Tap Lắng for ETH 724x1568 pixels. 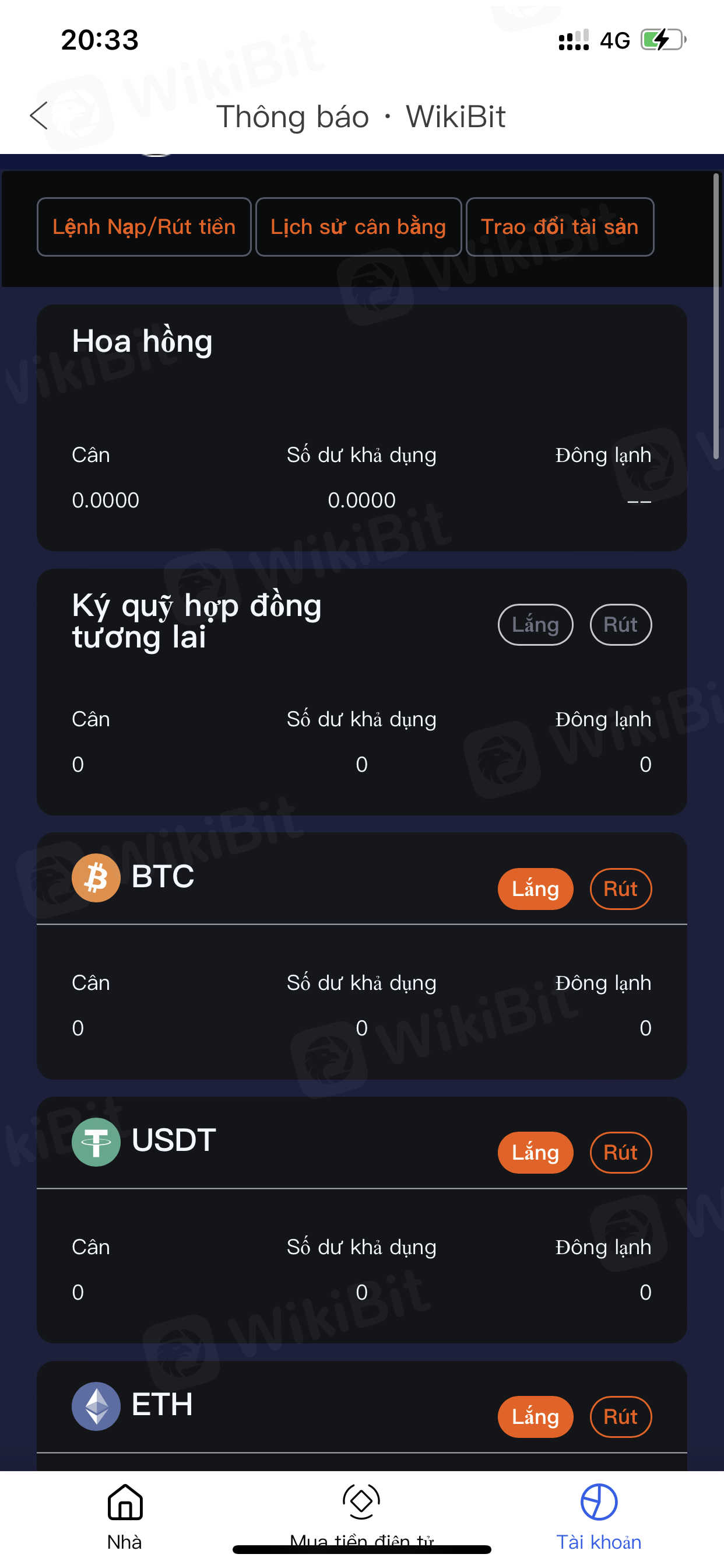point(535,1416)
